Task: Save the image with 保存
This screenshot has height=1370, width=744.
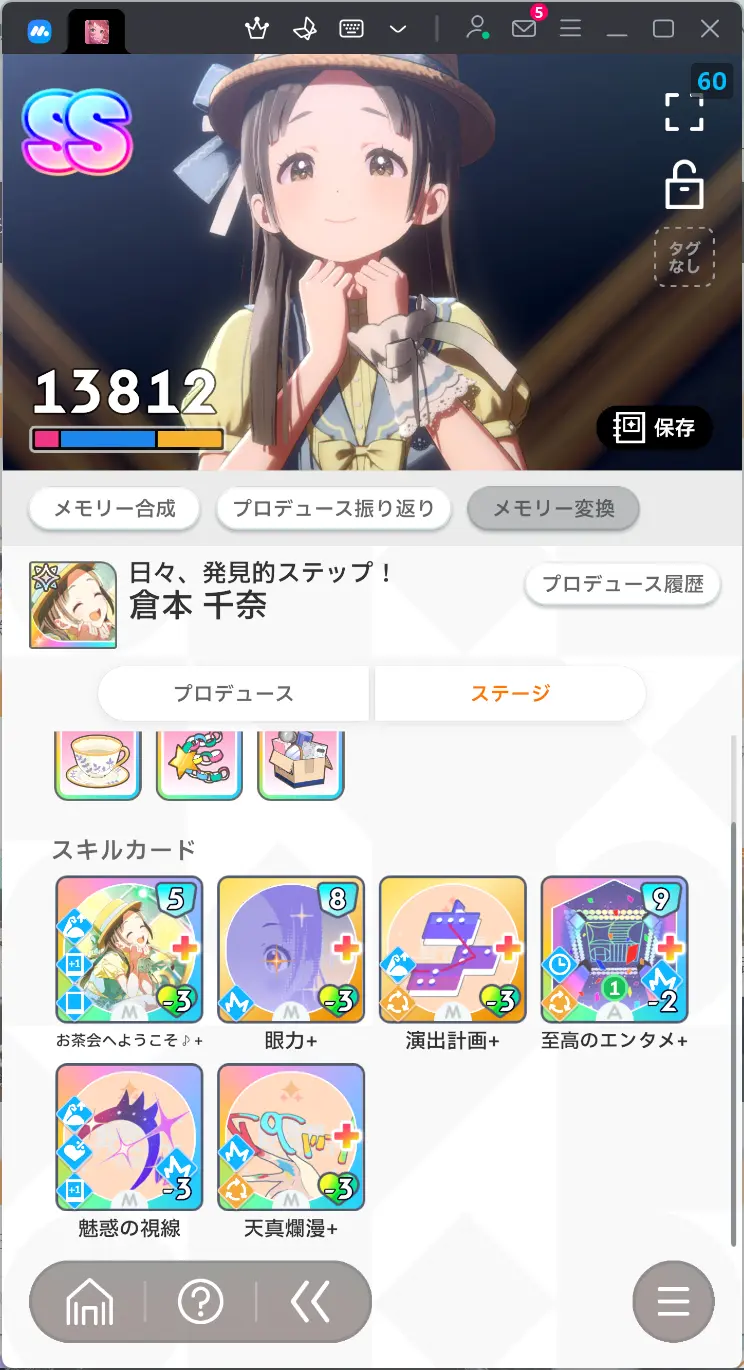Action: 655,428
